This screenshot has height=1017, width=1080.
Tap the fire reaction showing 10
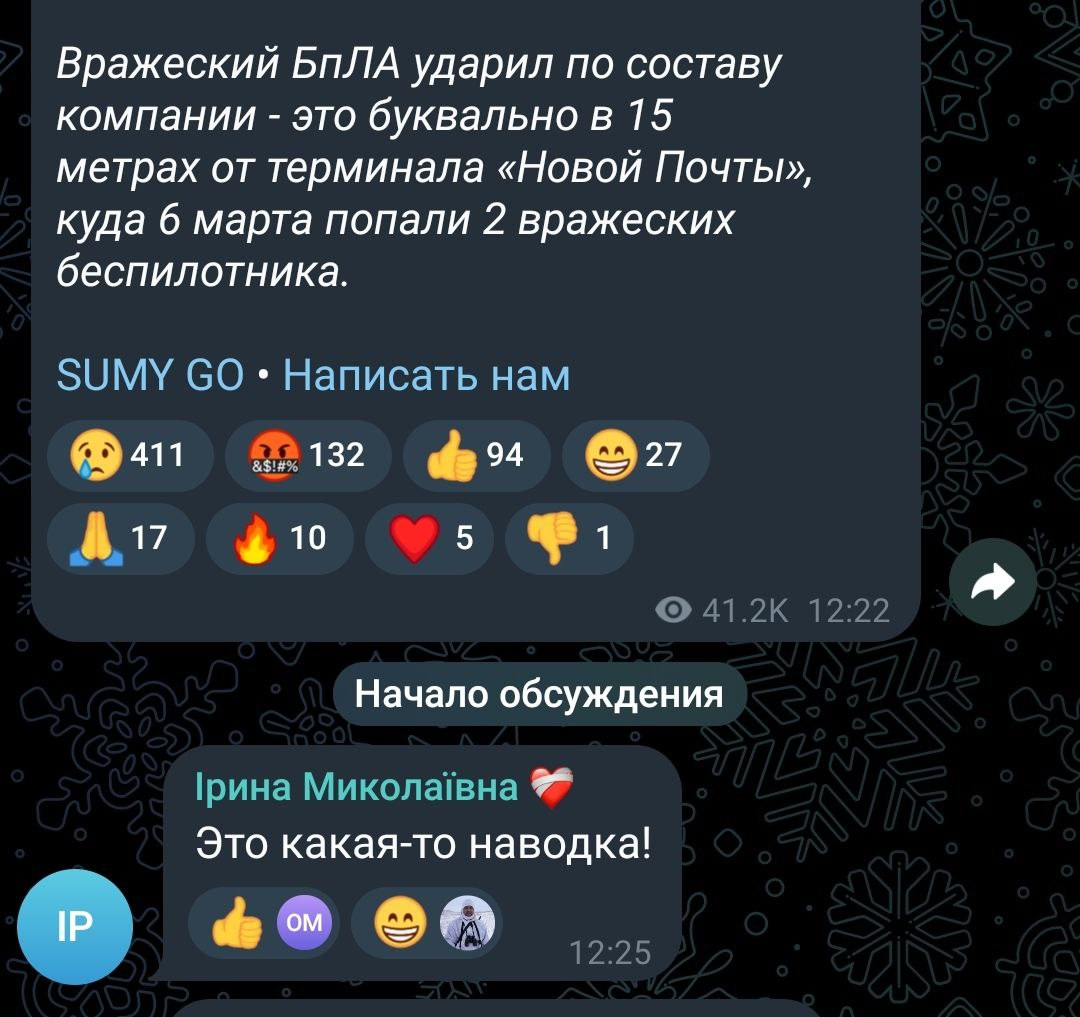click(279, 538)
